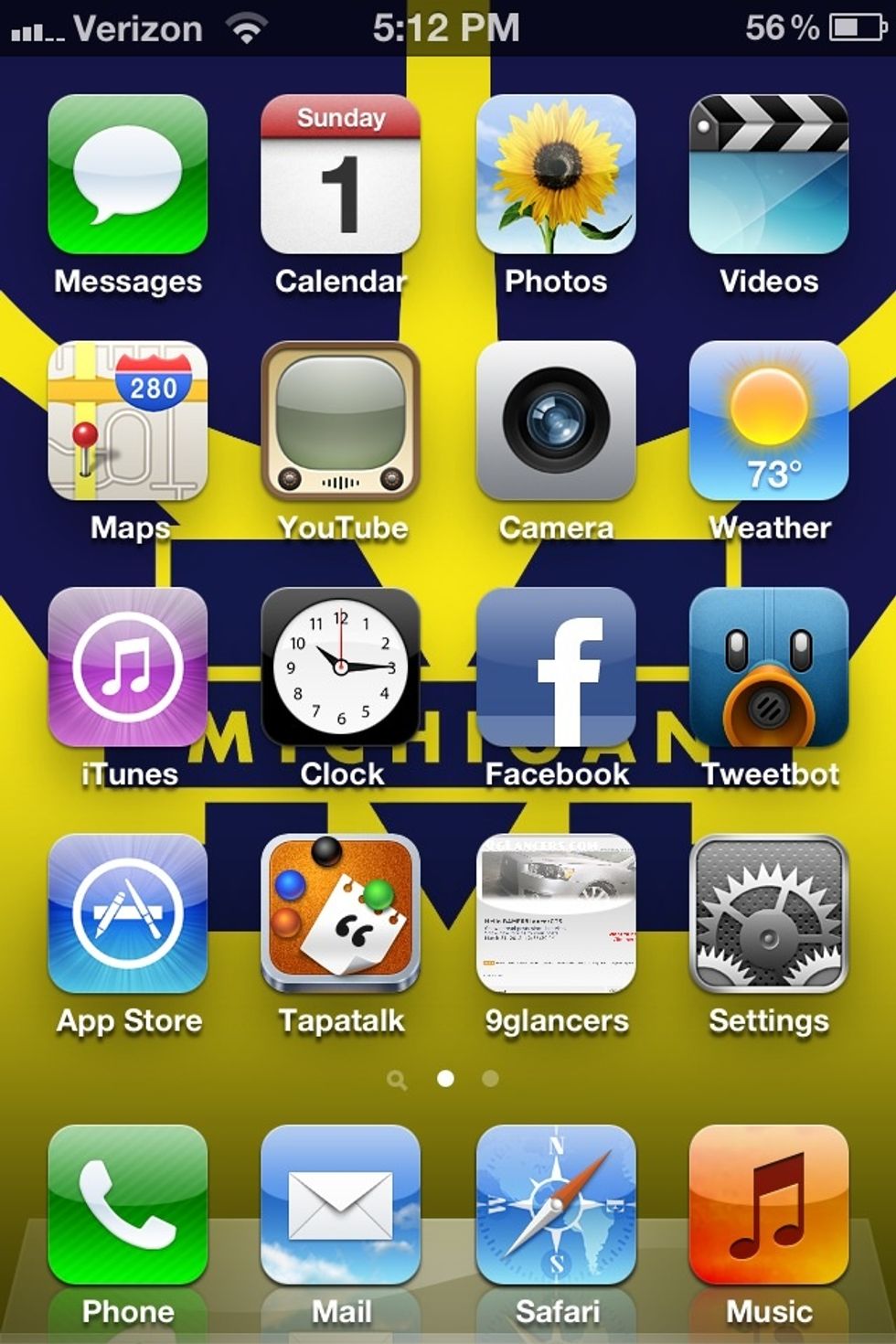Launch the Calendar app
896x1344 pixels.
point(341,175)
